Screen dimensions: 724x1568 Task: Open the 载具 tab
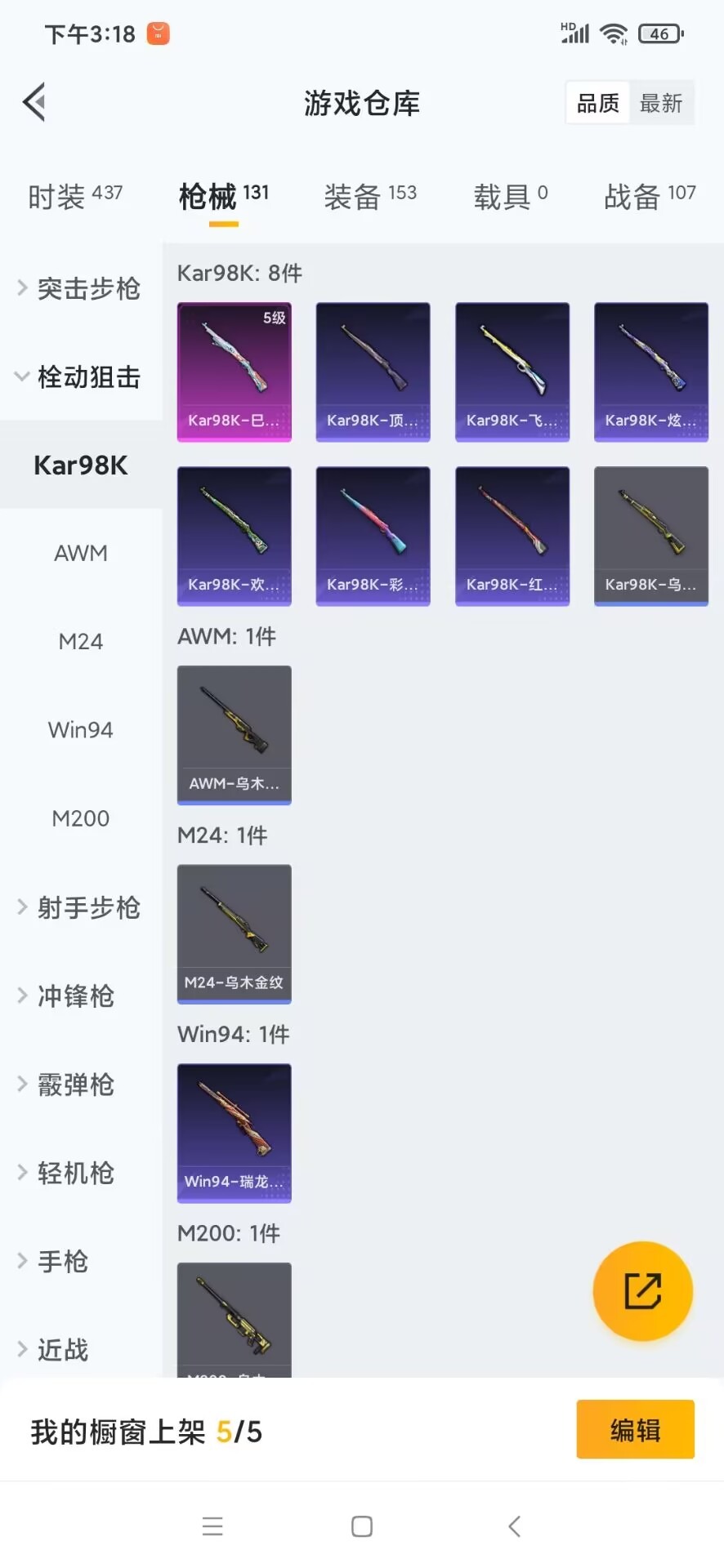point(510,196)
